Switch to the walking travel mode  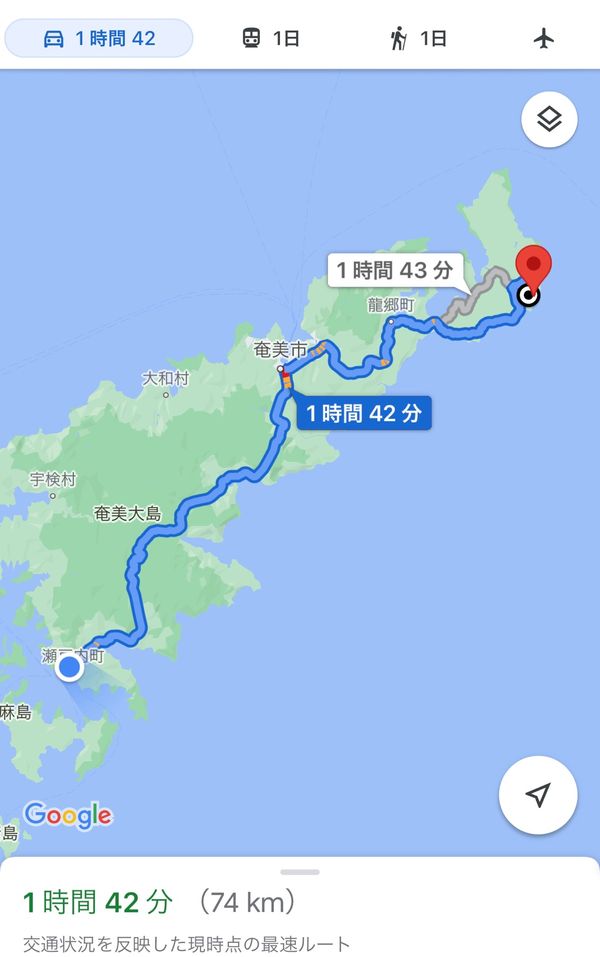click(x=418, y=38)
